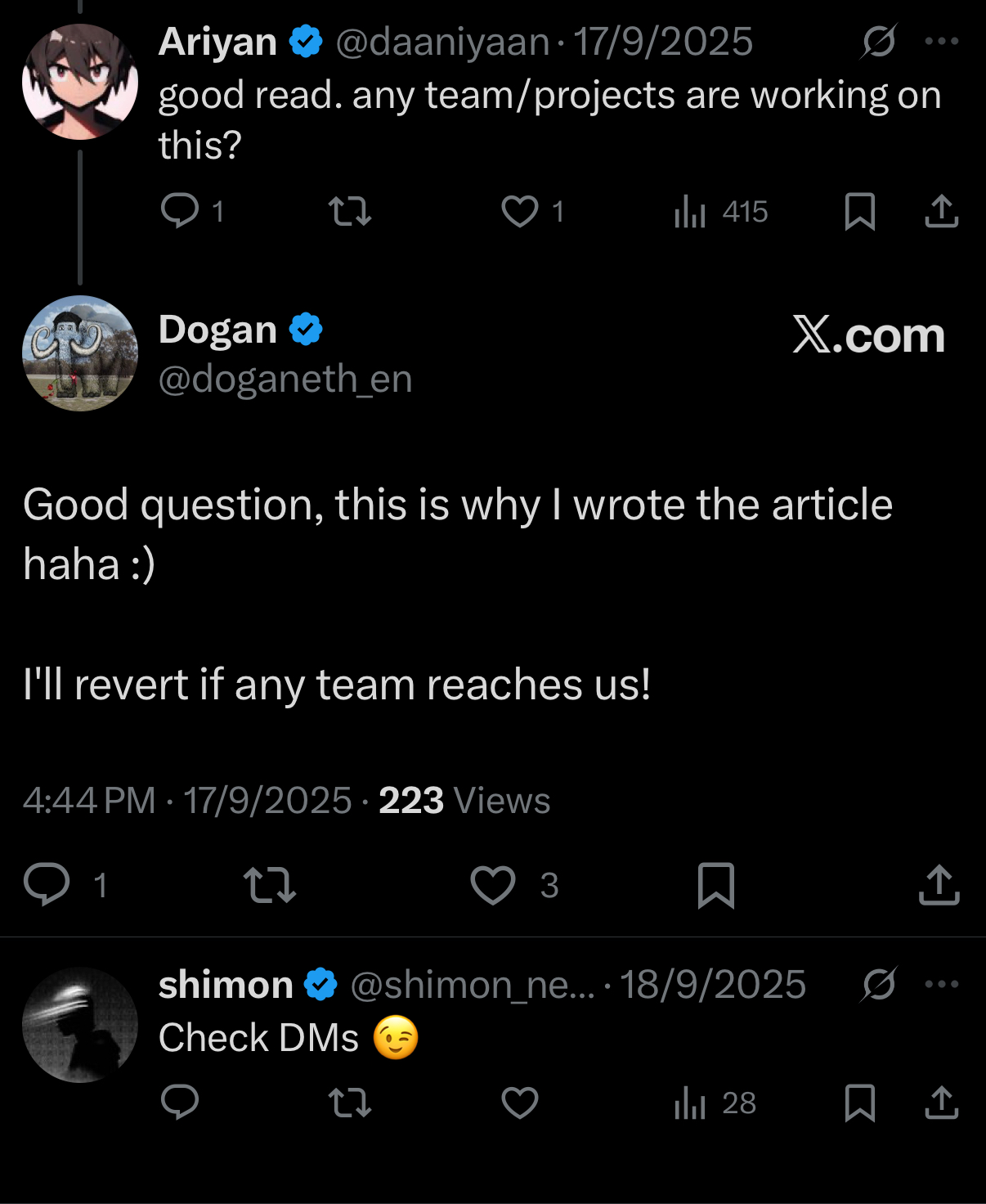
Task: Bookmark shimon's Check DMs post
Action: (x=859, y=1103)
